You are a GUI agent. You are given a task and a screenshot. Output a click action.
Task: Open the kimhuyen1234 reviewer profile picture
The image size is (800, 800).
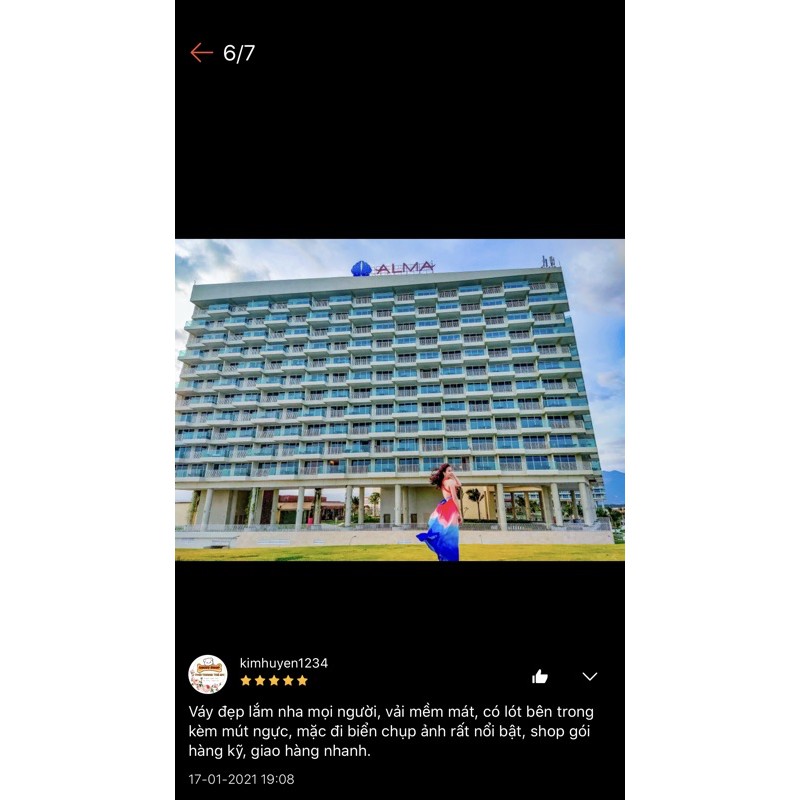pyautogui.click(x=208, y=674)
